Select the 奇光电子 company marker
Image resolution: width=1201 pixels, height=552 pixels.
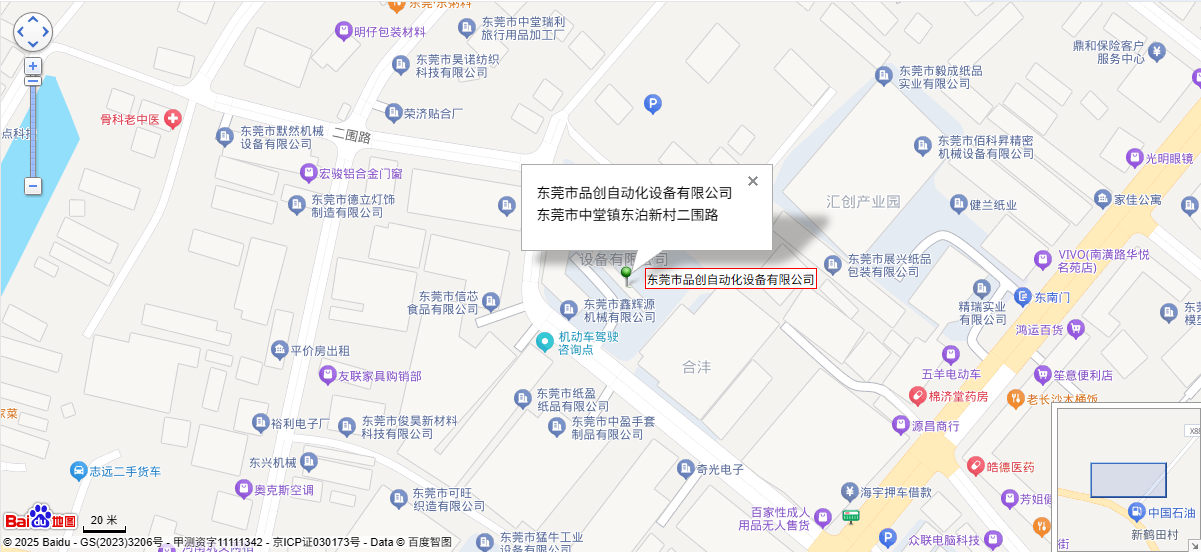(685, 468)
